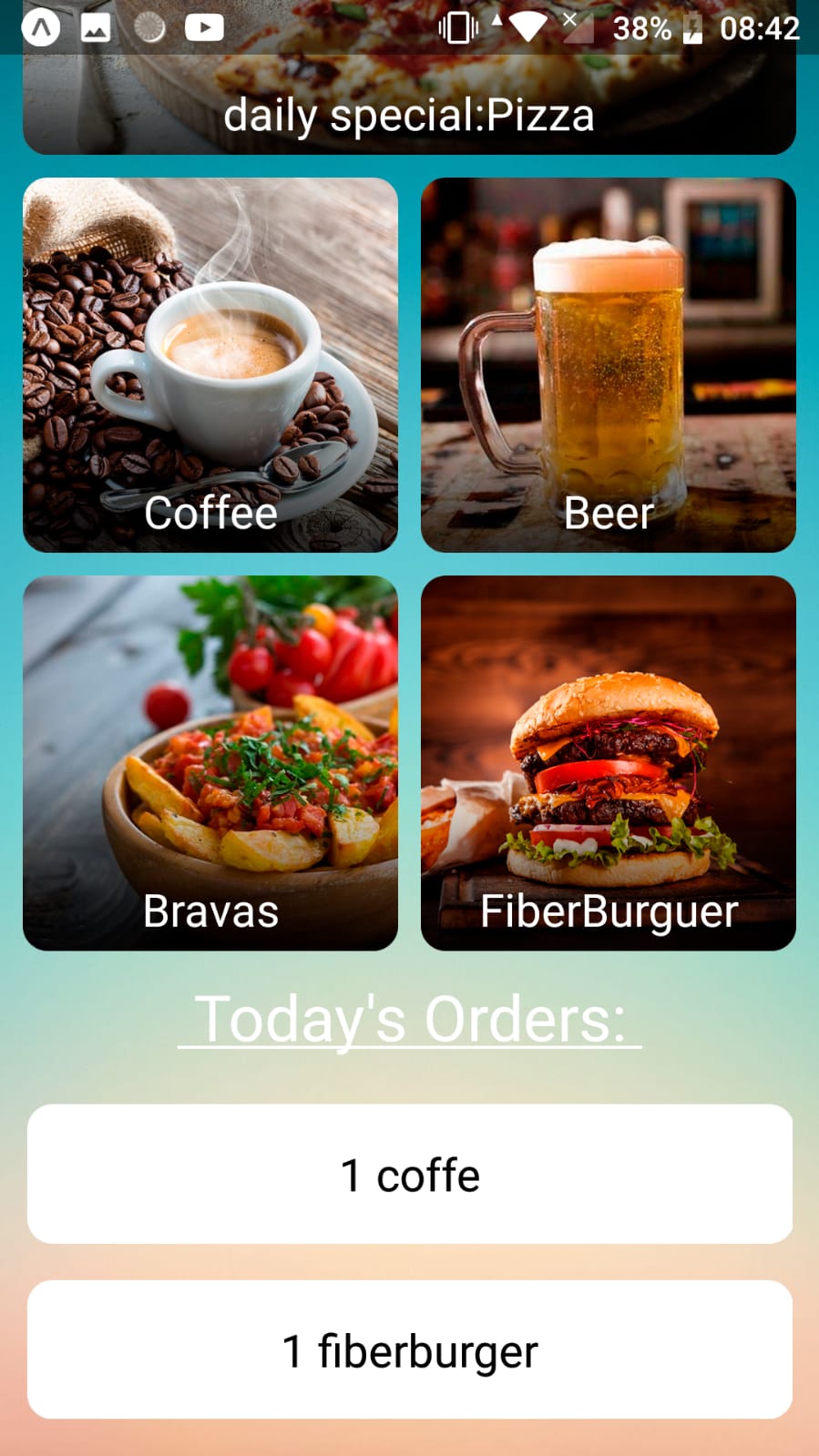Order the FiberBurguer tile
Viewport: 819px width, 1456px height.
click(x=608, y=763)
